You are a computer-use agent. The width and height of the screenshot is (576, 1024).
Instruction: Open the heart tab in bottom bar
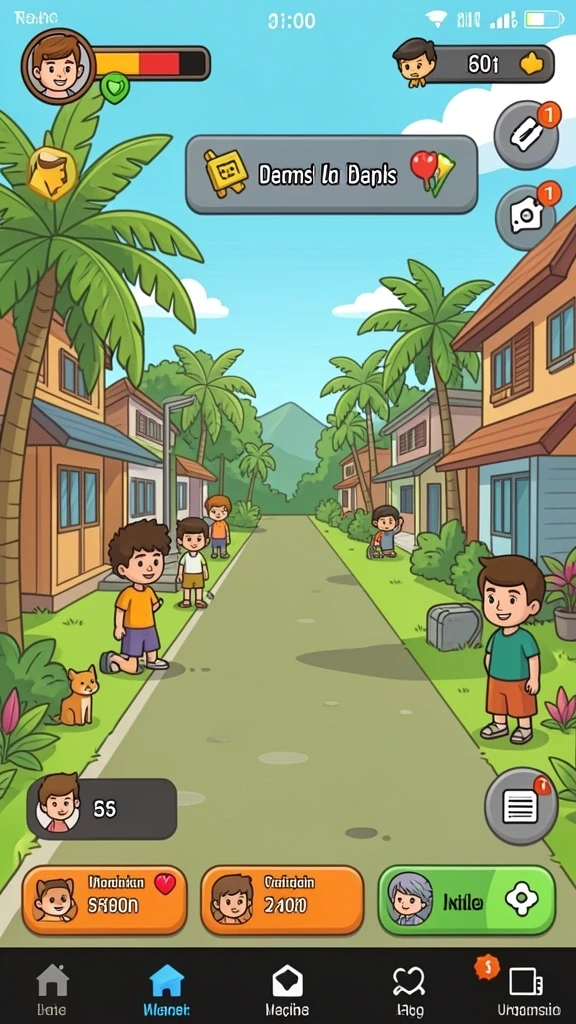click(409, 990)
